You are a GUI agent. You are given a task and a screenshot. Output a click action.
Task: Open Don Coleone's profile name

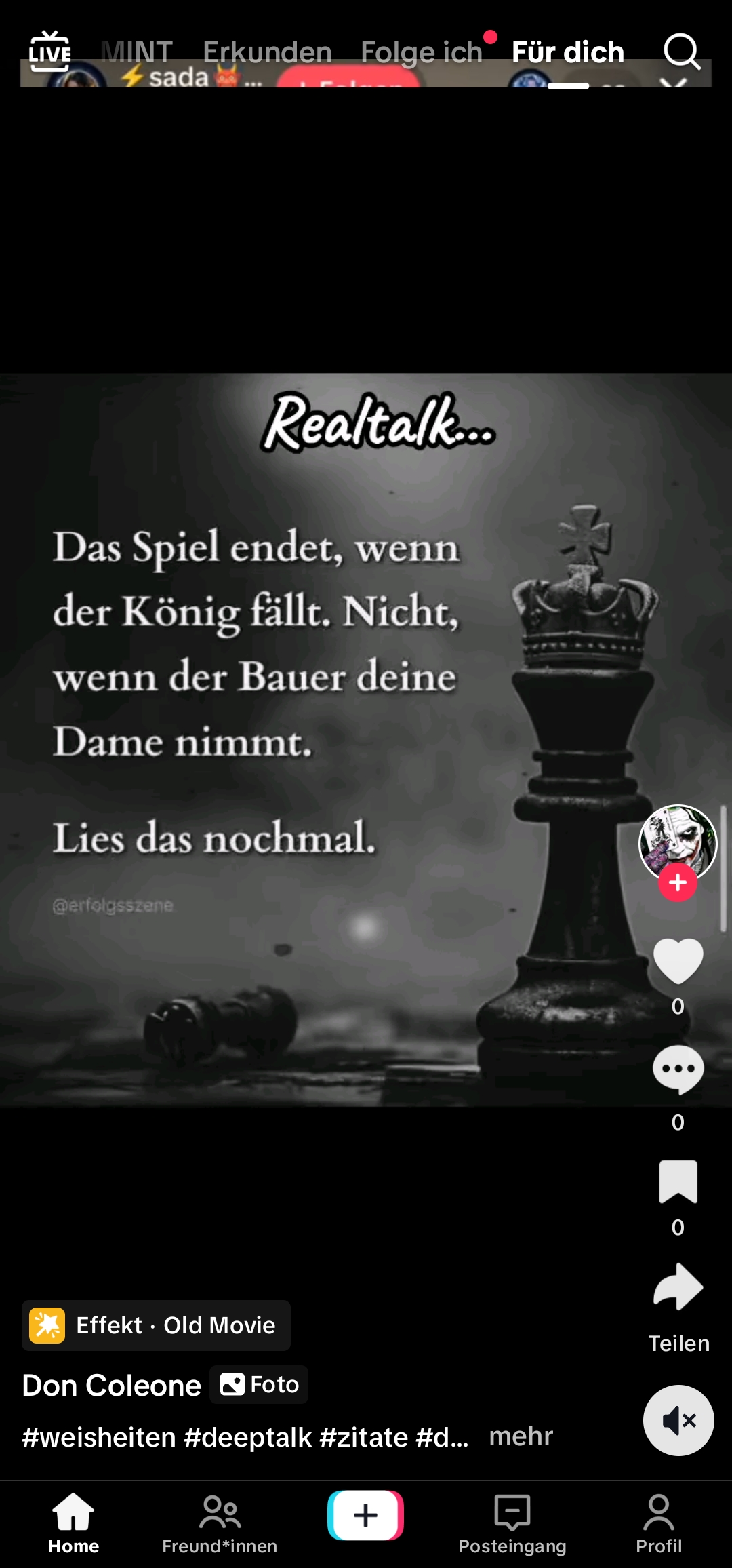click(x=112, y=1385)
